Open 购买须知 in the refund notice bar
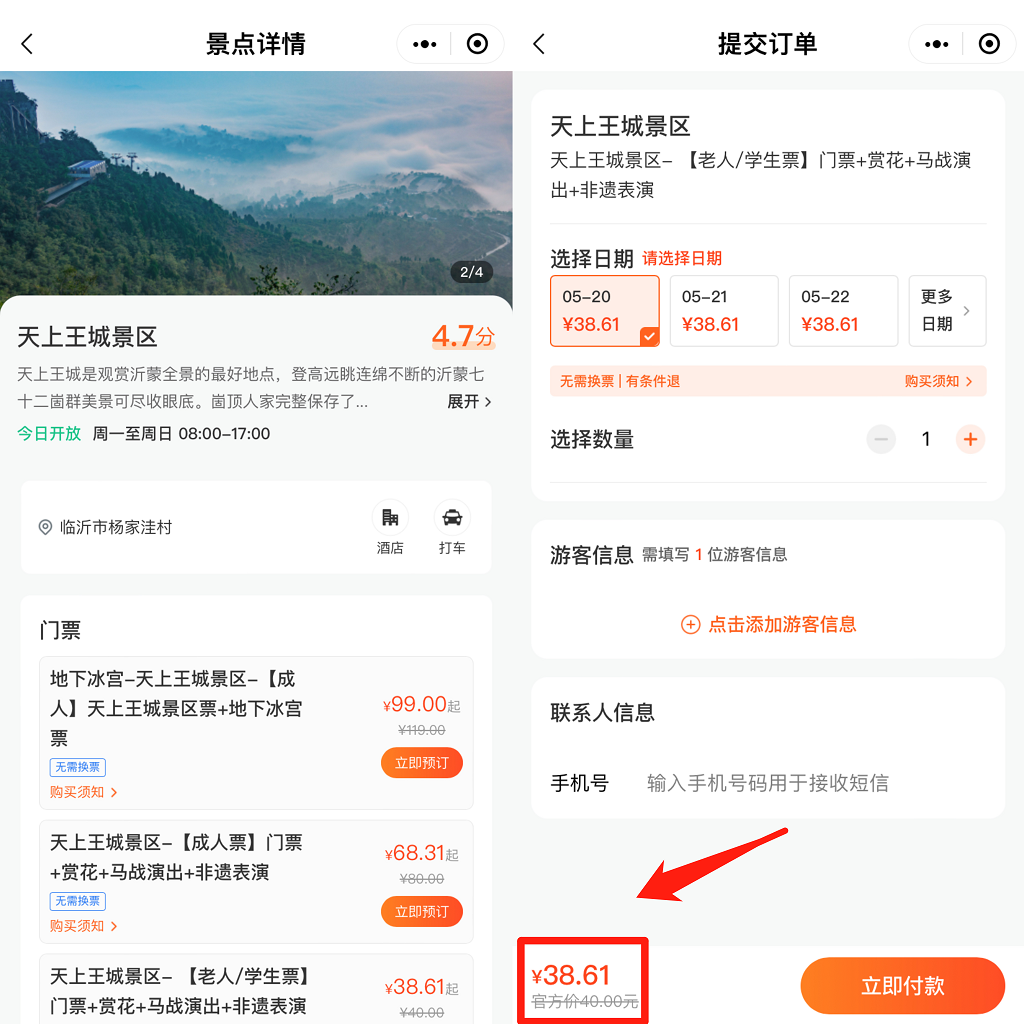The width and height of the screenshot is (1024, 1024). 938,381
